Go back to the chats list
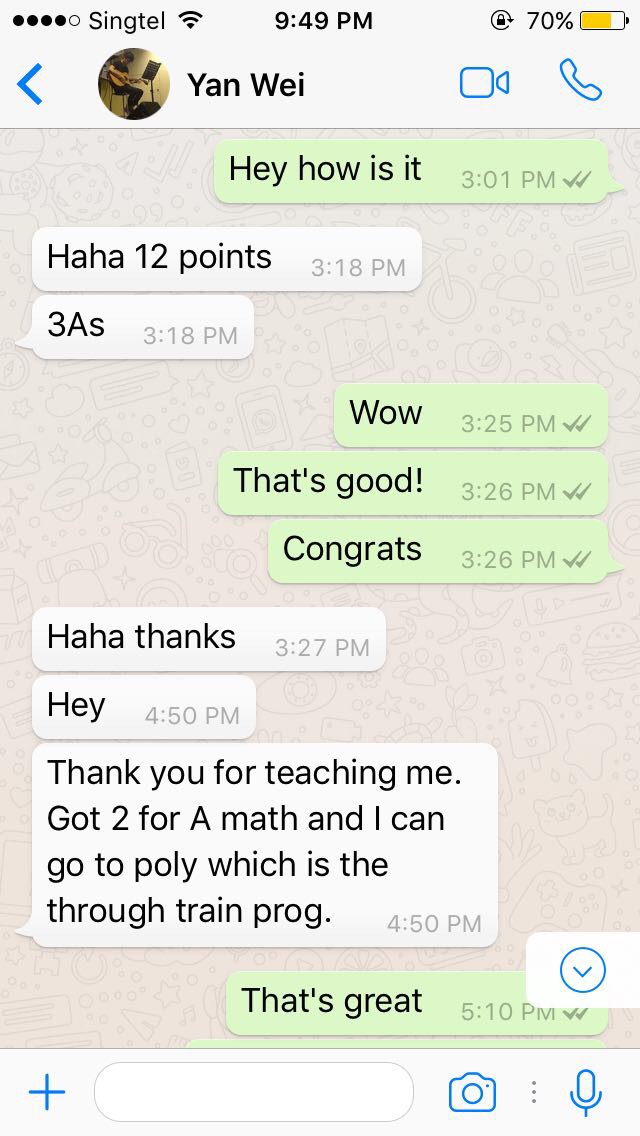The height and width of the screenshot is (1136, 640). point(31,84)
